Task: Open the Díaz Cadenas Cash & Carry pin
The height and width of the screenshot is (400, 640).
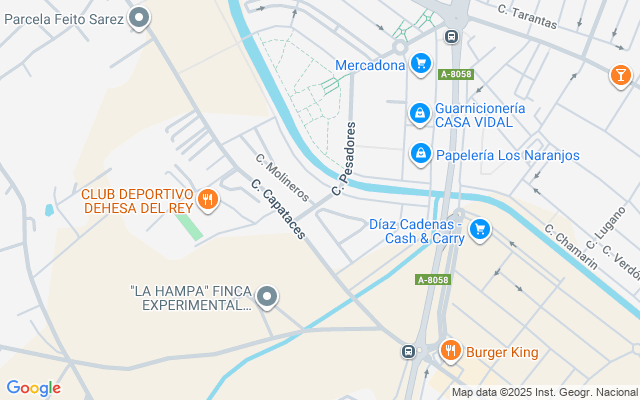Action: [x=480, y=230]
